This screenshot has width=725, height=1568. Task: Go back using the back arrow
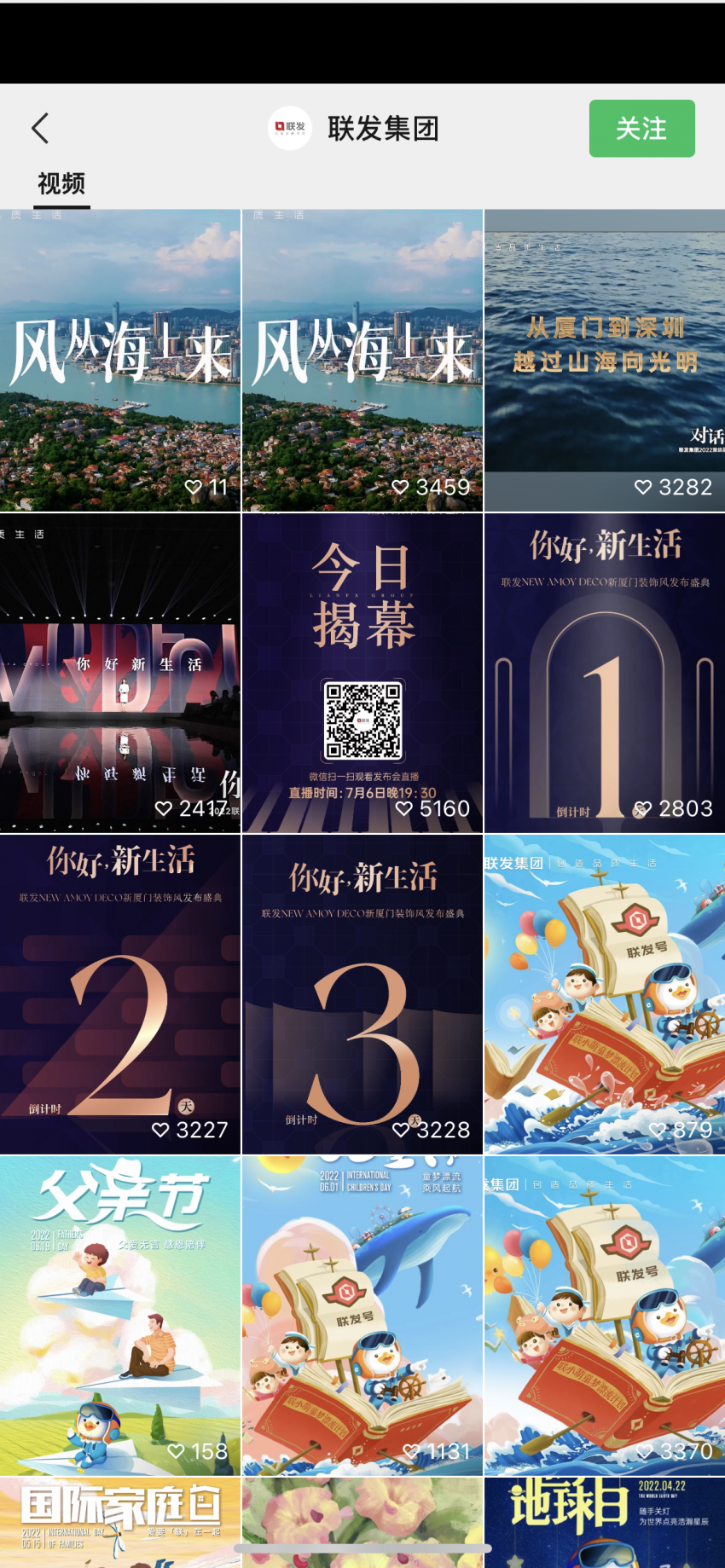click(39, 129)
